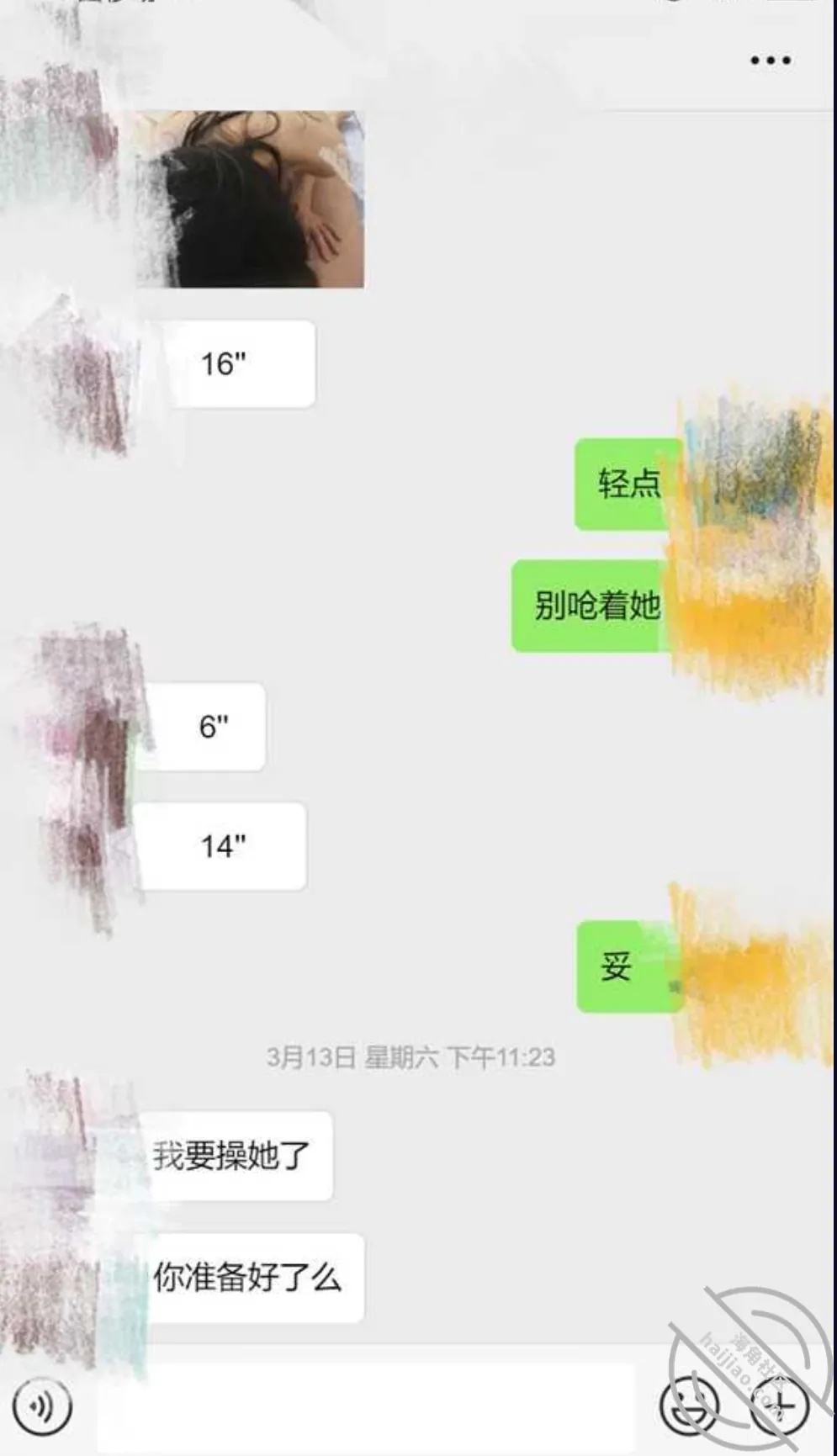Open the plus attachments menu

click(780, 1406)
